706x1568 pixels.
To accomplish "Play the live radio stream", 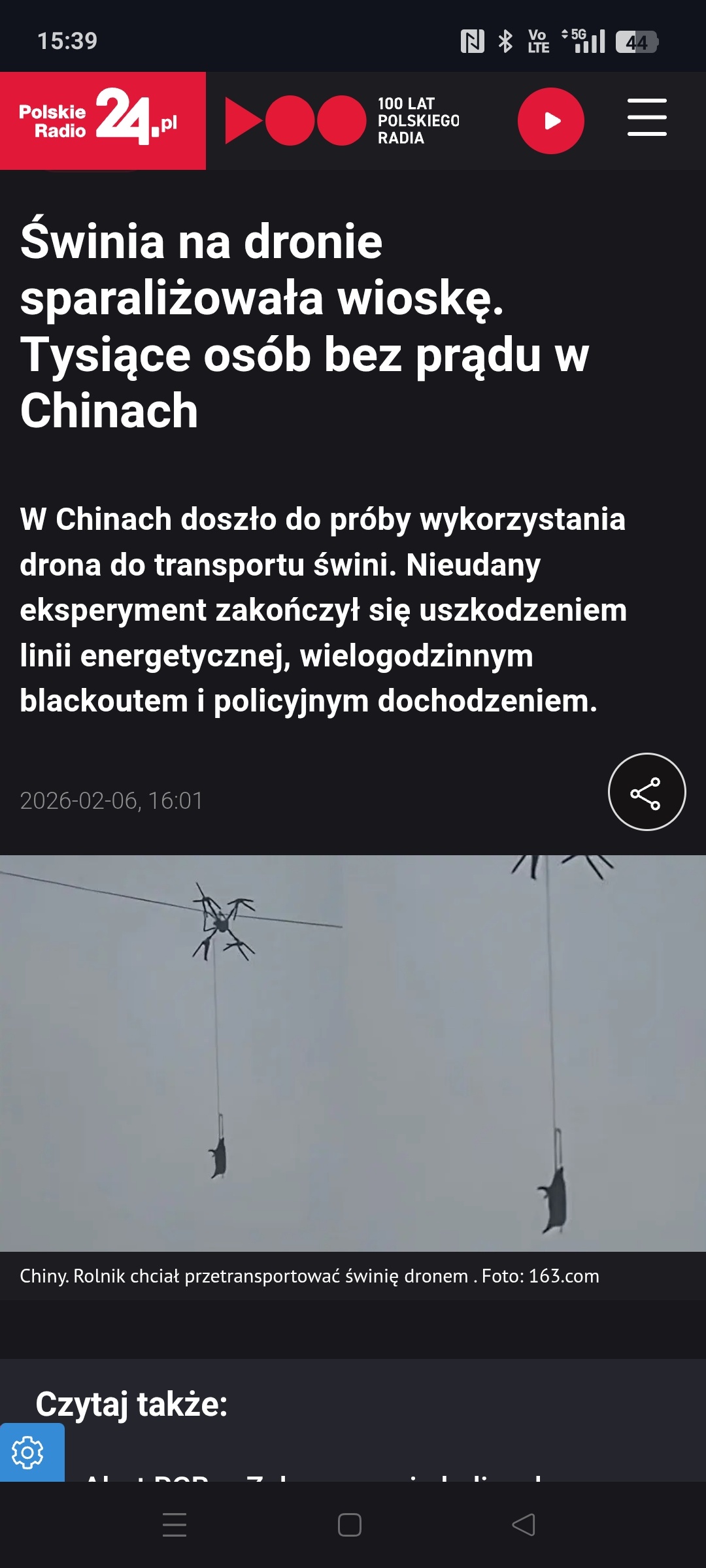I will click(550, 121).
